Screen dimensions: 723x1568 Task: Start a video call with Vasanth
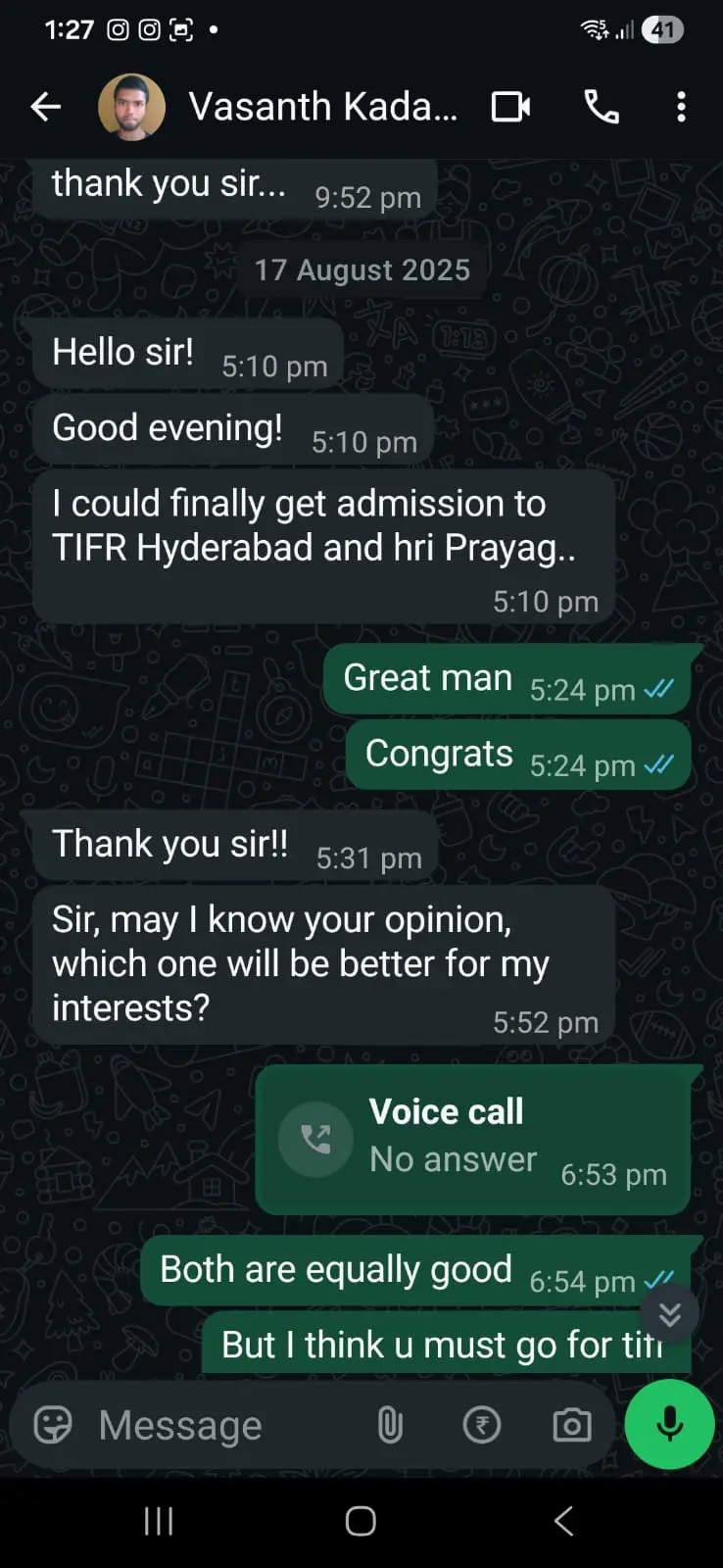click(510, 107)
